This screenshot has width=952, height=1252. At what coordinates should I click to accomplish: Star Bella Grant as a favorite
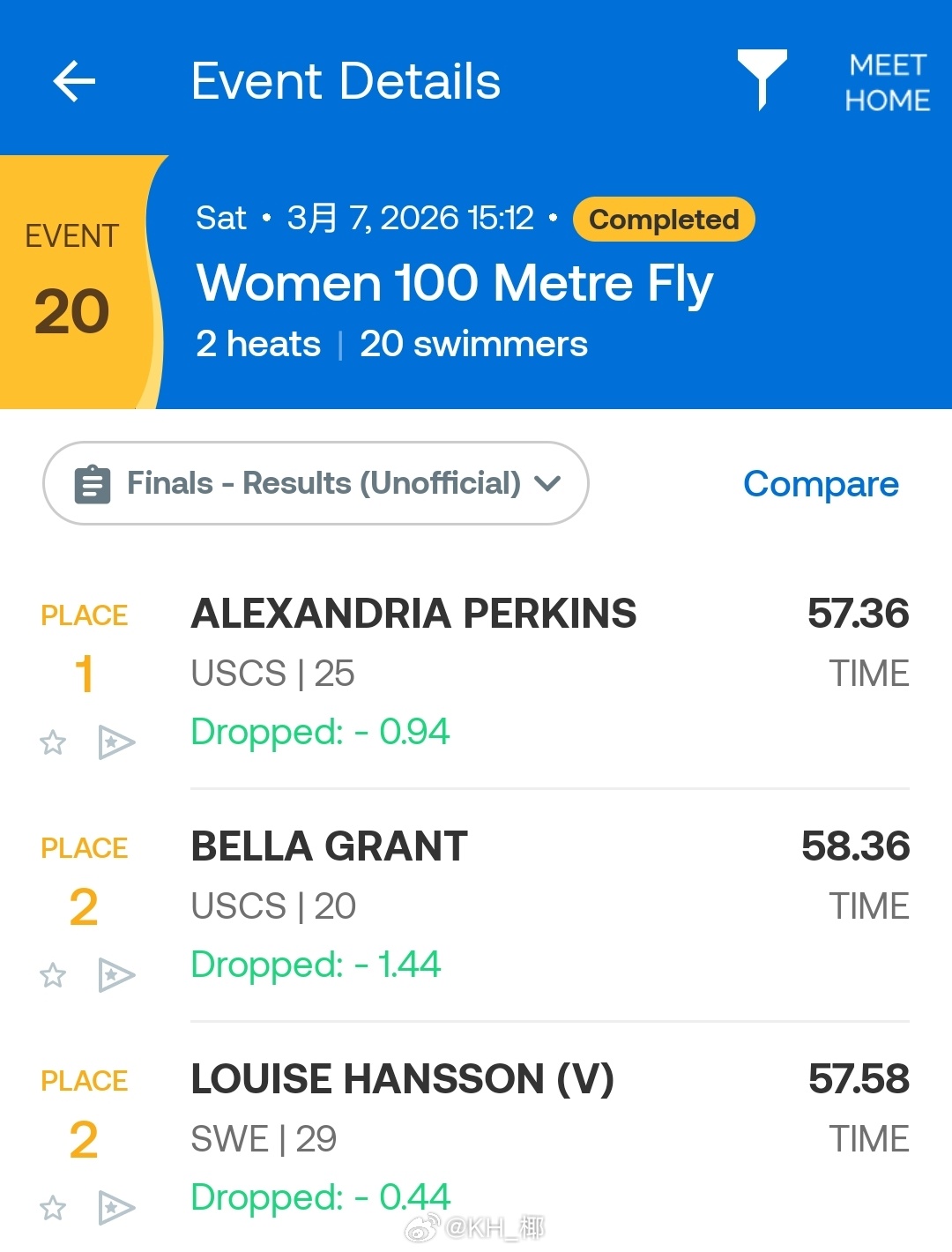click(53, 976)
